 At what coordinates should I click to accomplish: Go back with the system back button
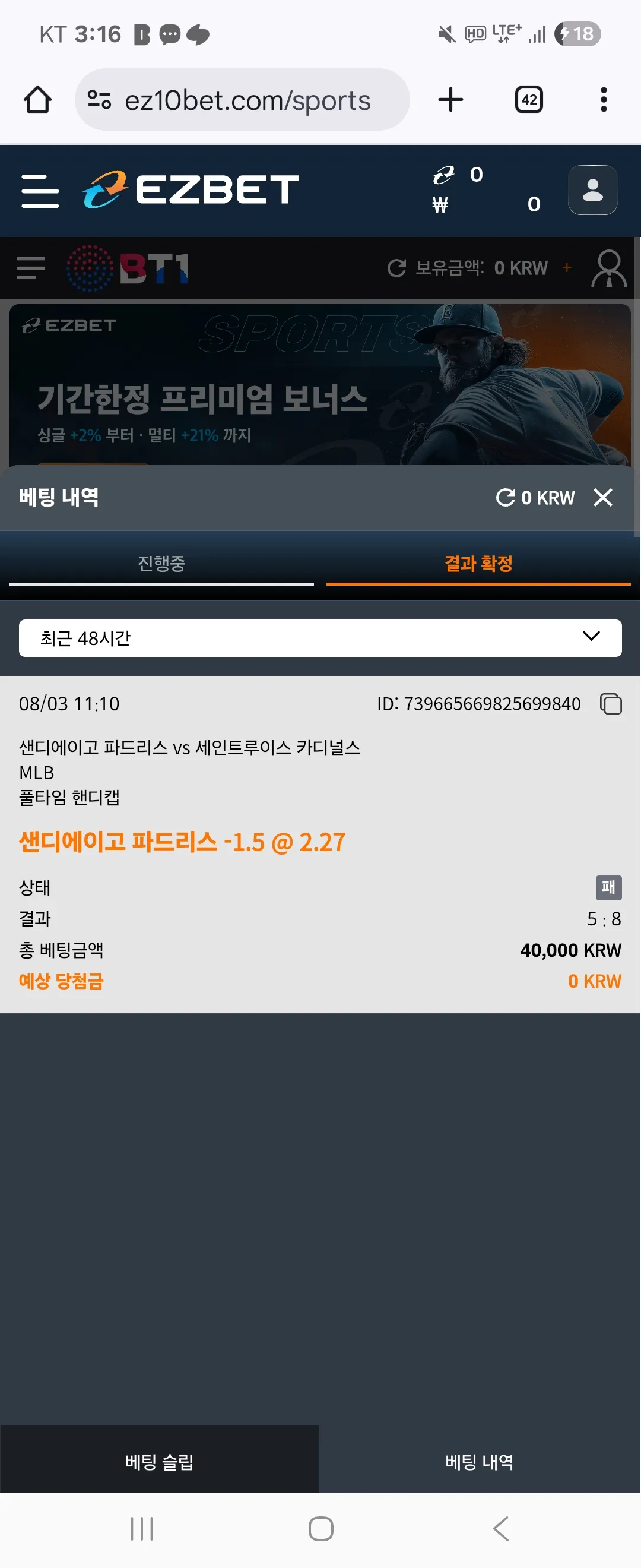point(500,1528)
